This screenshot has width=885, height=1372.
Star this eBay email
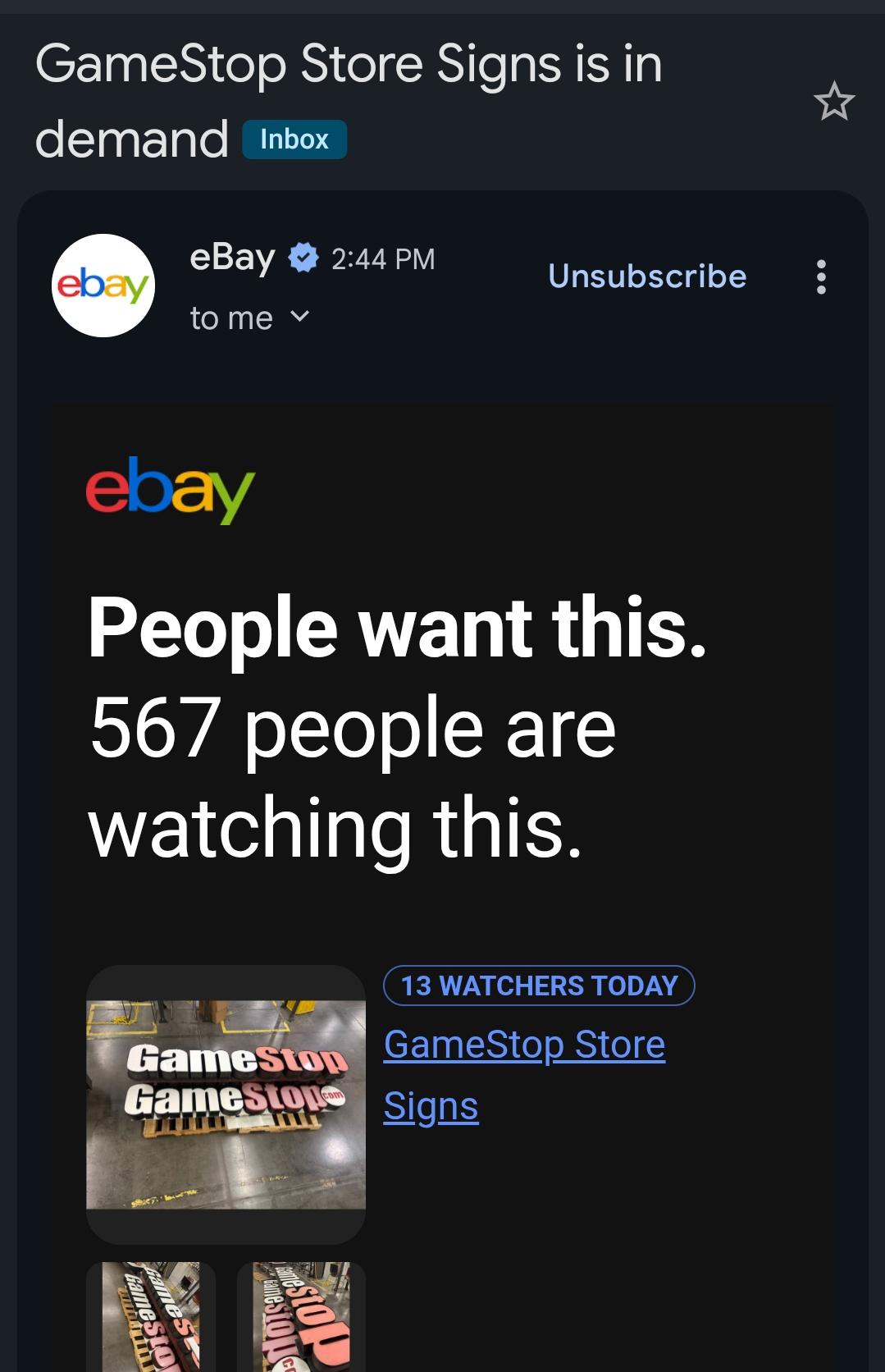[834, 101]
